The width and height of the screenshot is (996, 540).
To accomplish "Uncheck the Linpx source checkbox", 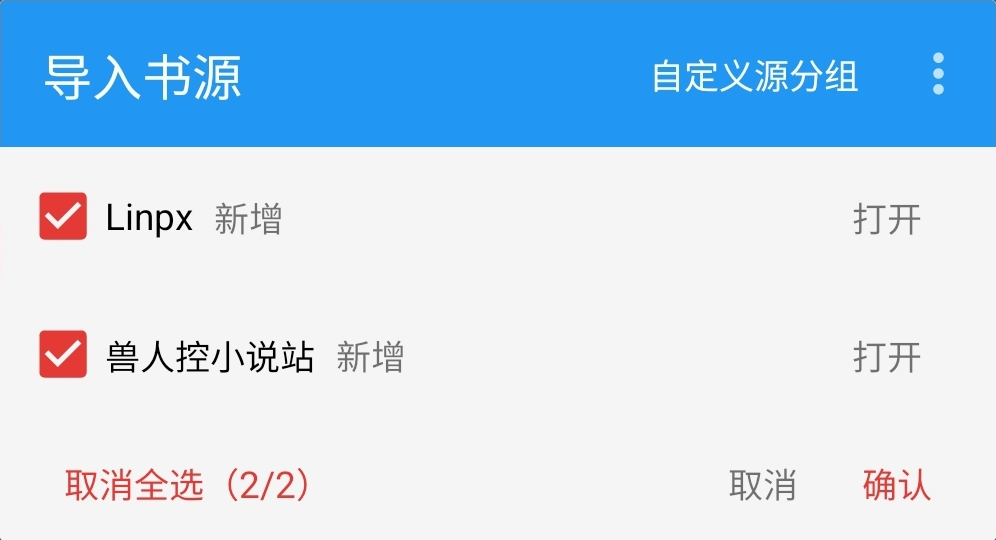I will coord(63,217).
